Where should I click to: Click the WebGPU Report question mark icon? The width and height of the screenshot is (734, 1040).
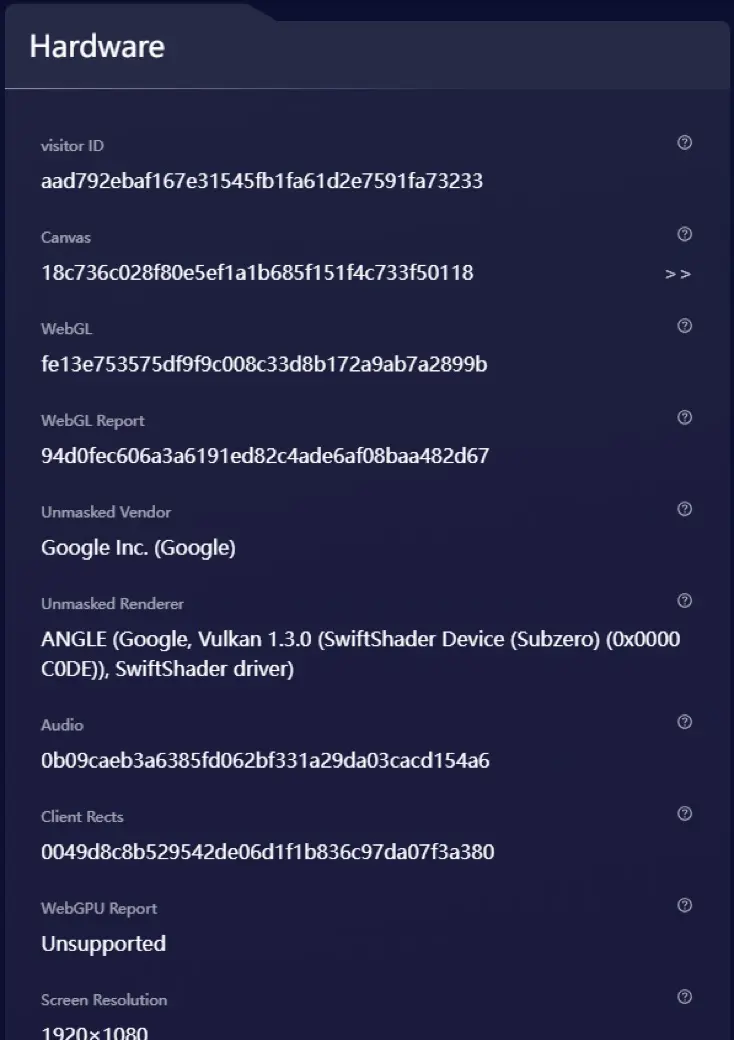tap(685, 904)
